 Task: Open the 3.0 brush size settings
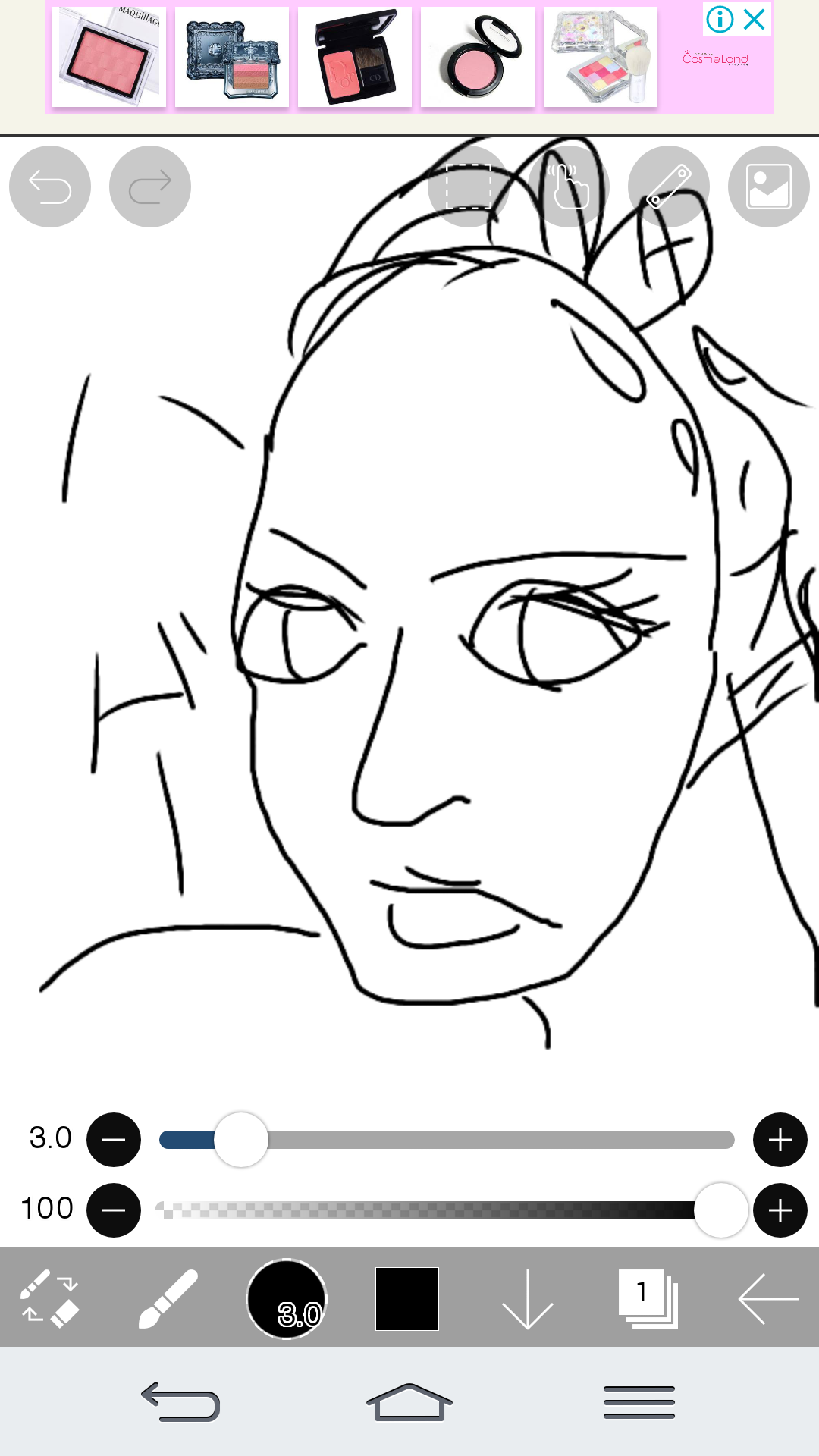pyautogui.click(x=287, y=1299)
